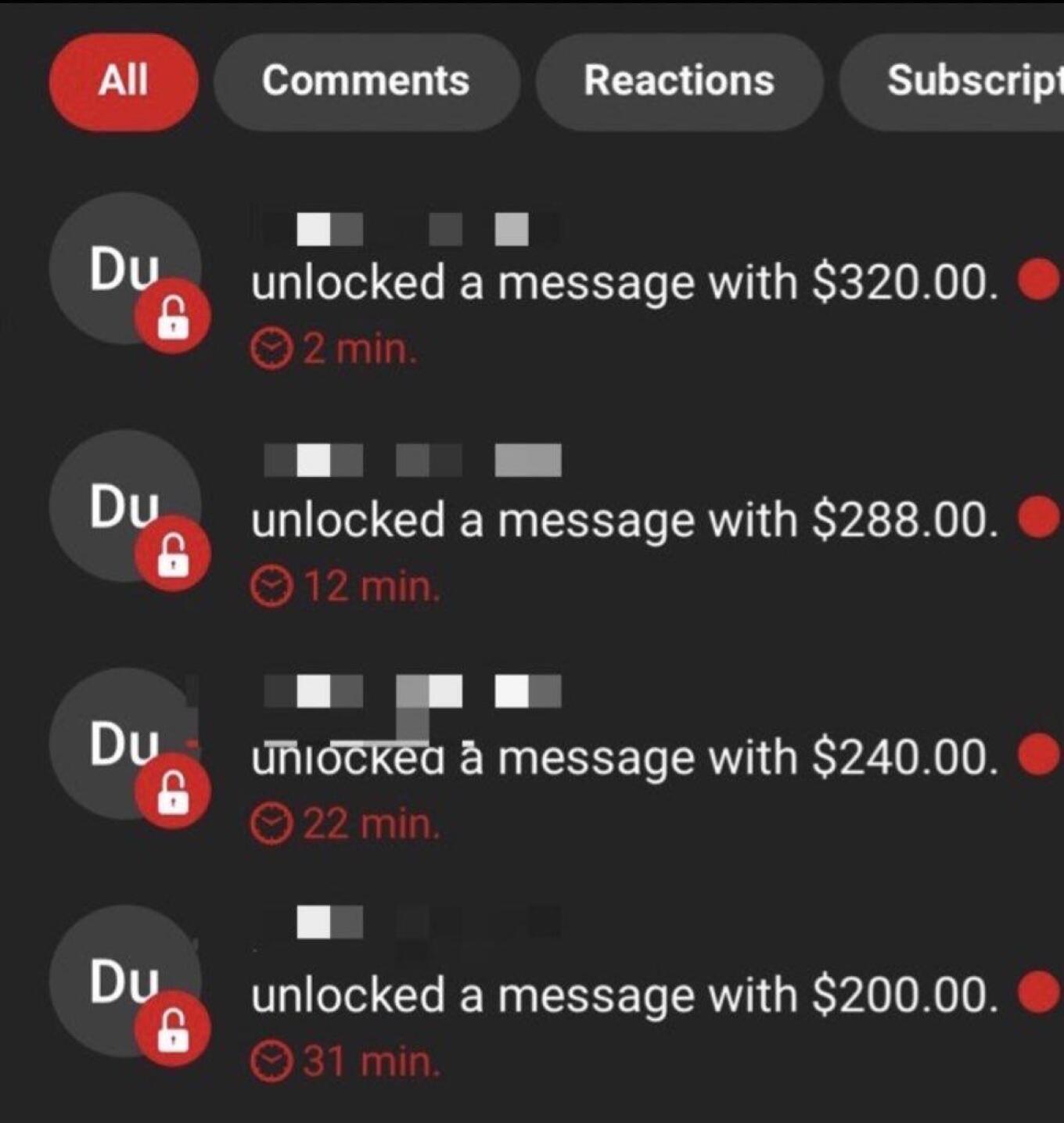Screen dimensions: 1064x1123
Task: Switch to the Comments filter
Action: 365,81
